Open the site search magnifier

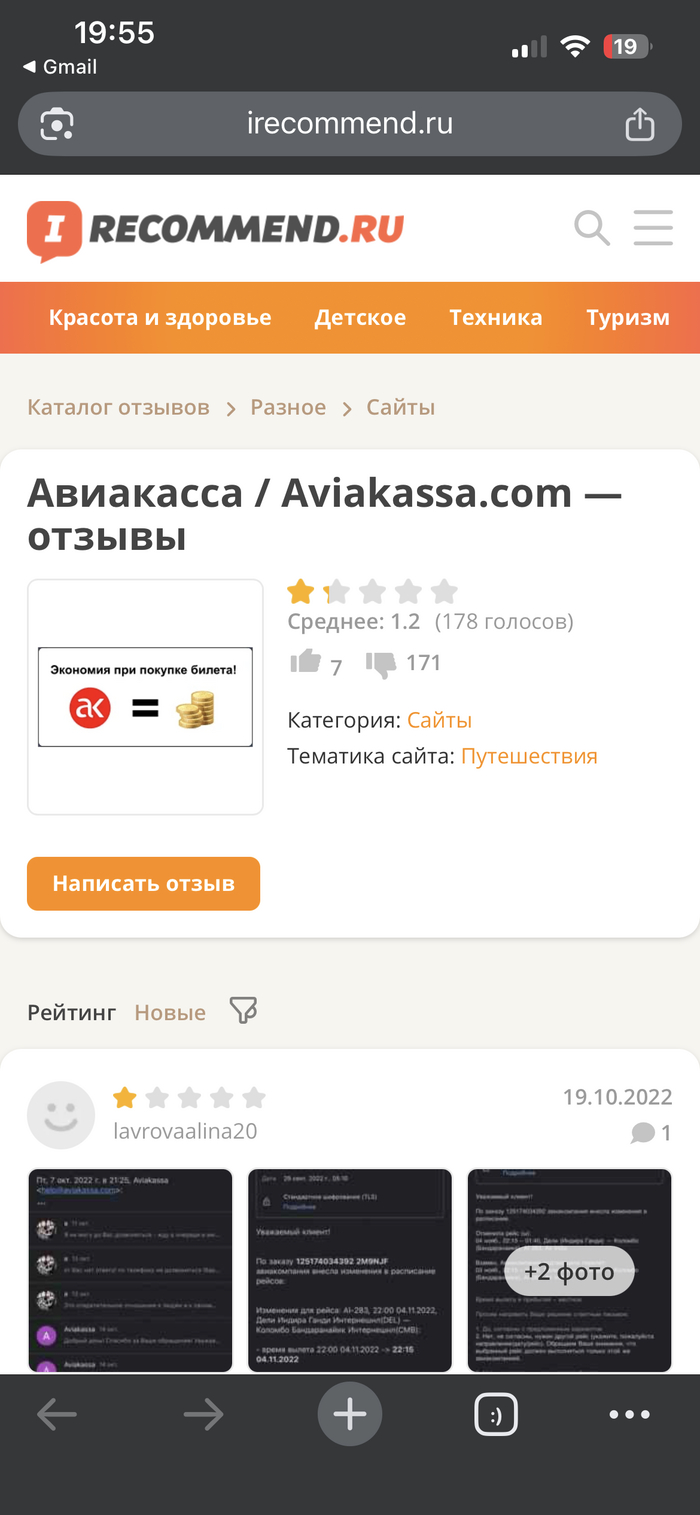592,228
